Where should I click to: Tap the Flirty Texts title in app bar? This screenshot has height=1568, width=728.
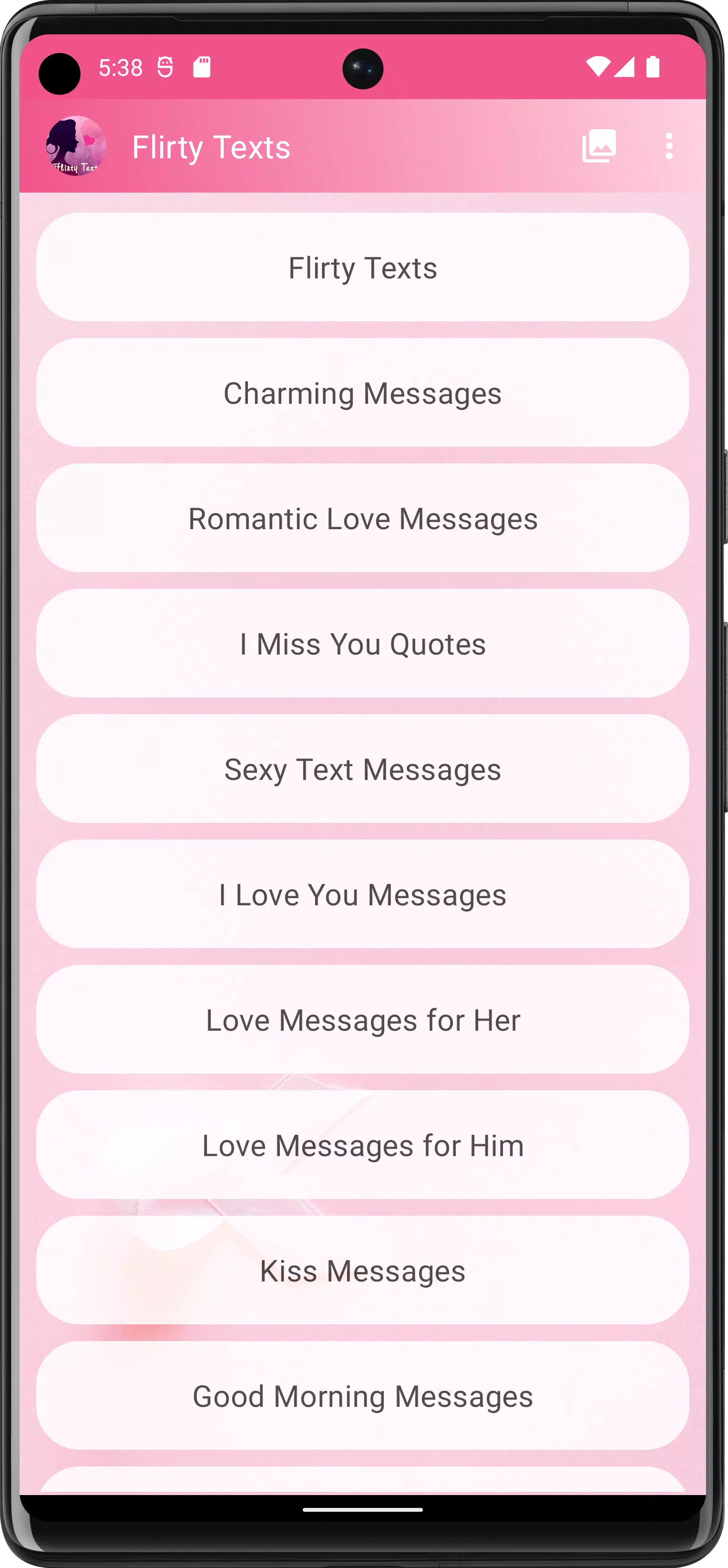click(211, 146)
